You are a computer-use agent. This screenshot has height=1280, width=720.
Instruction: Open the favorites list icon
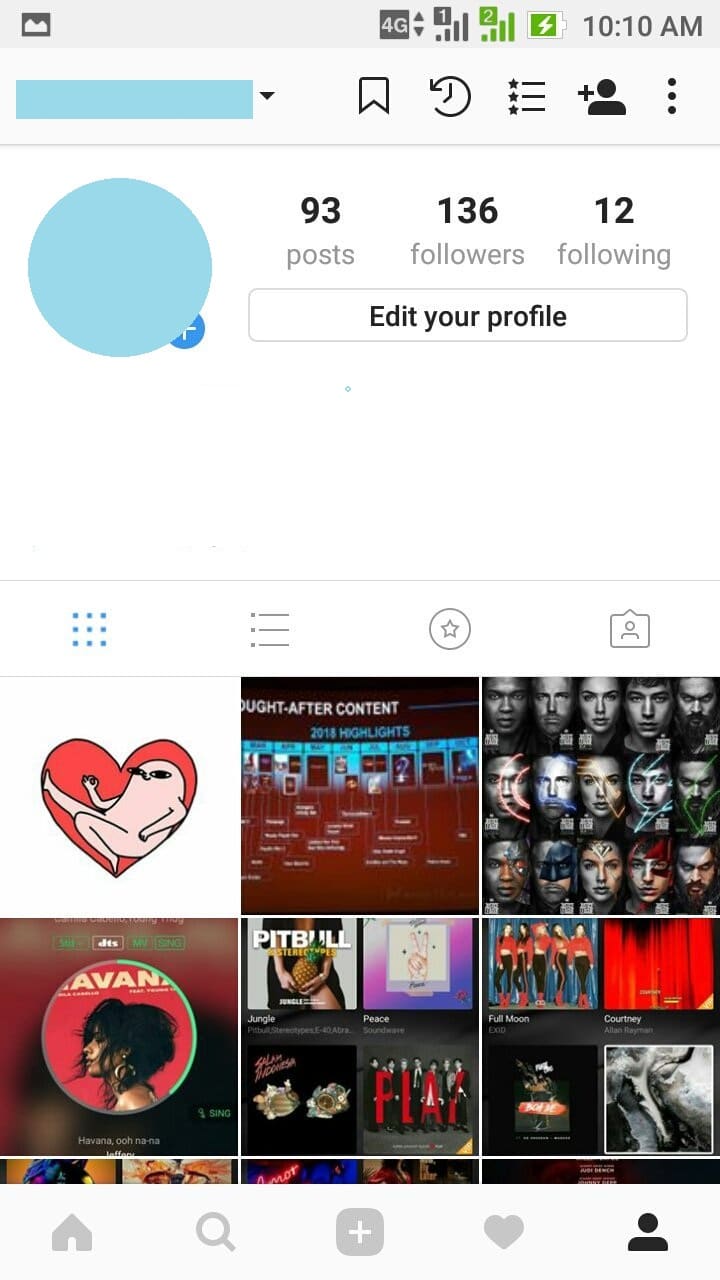(526, 97)
